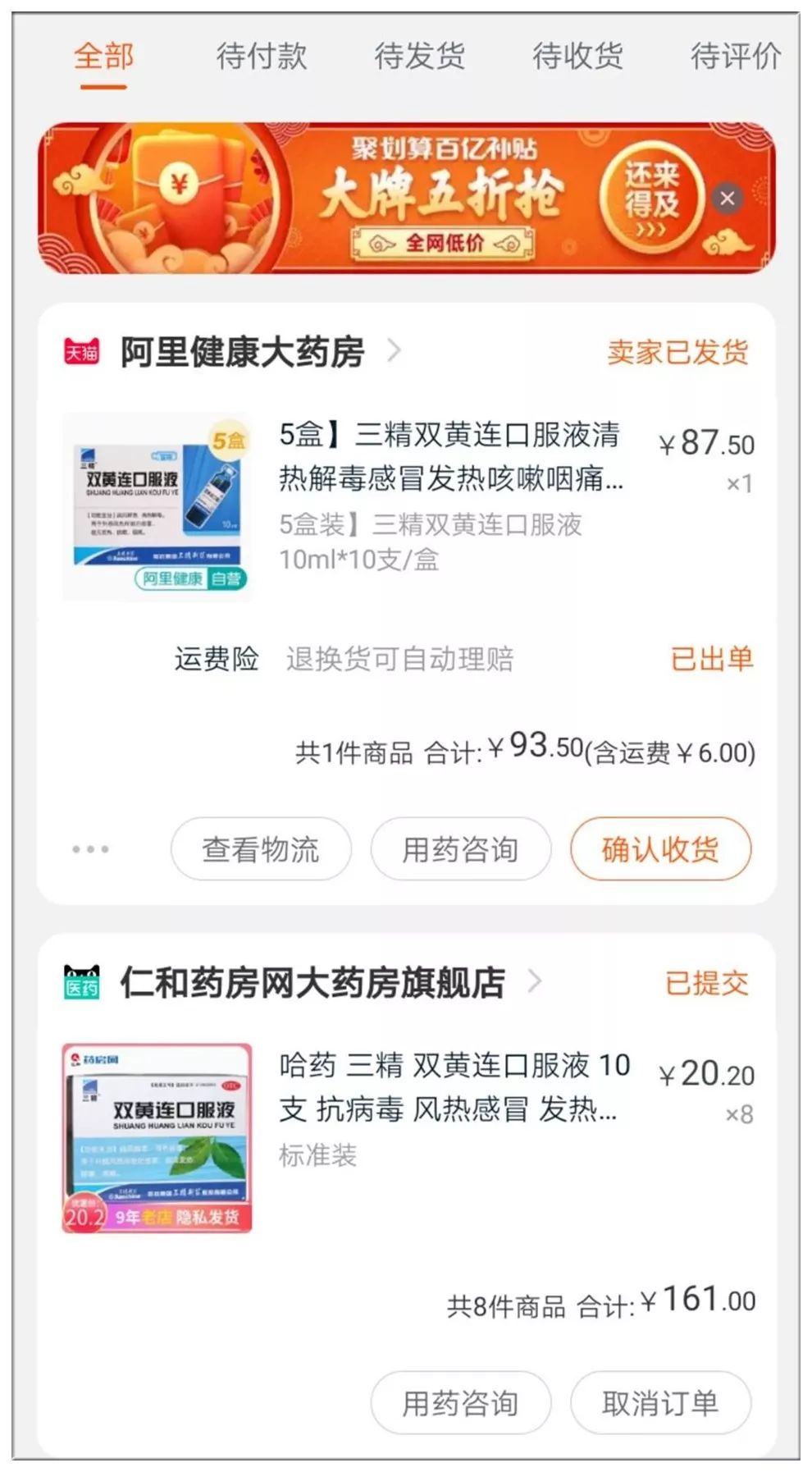Screen dimensions: 812x1472
Task: Tap 用药咨询 on the 阿里健康大药房 order
Action: point(460,849)
